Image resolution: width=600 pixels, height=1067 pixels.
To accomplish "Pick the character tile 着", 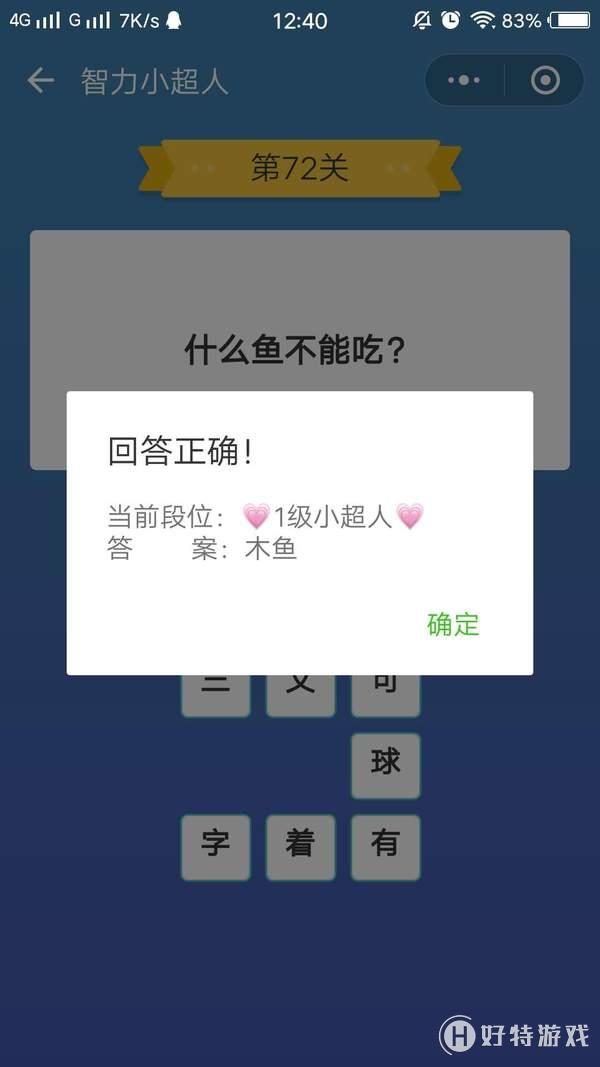I will [300, 847].
